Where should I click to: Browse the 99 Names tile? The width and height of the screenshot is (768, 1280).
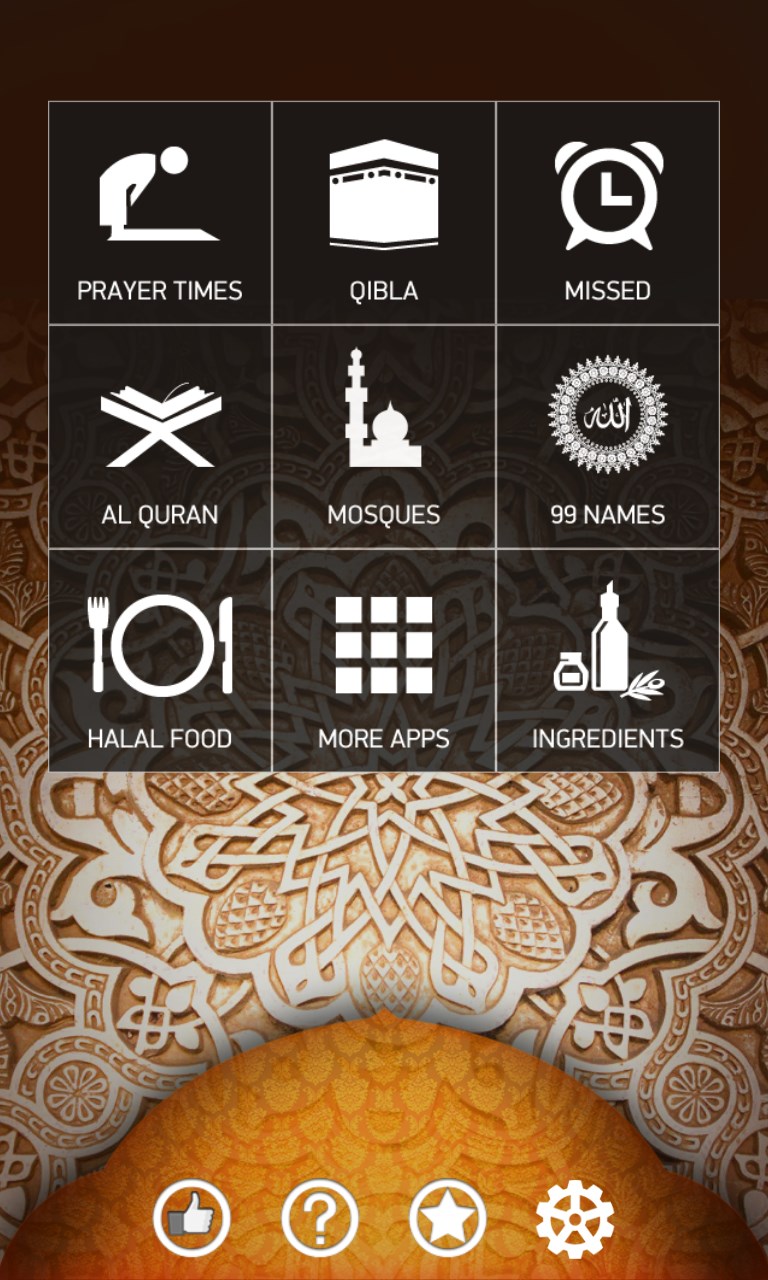tap(608, 437)
